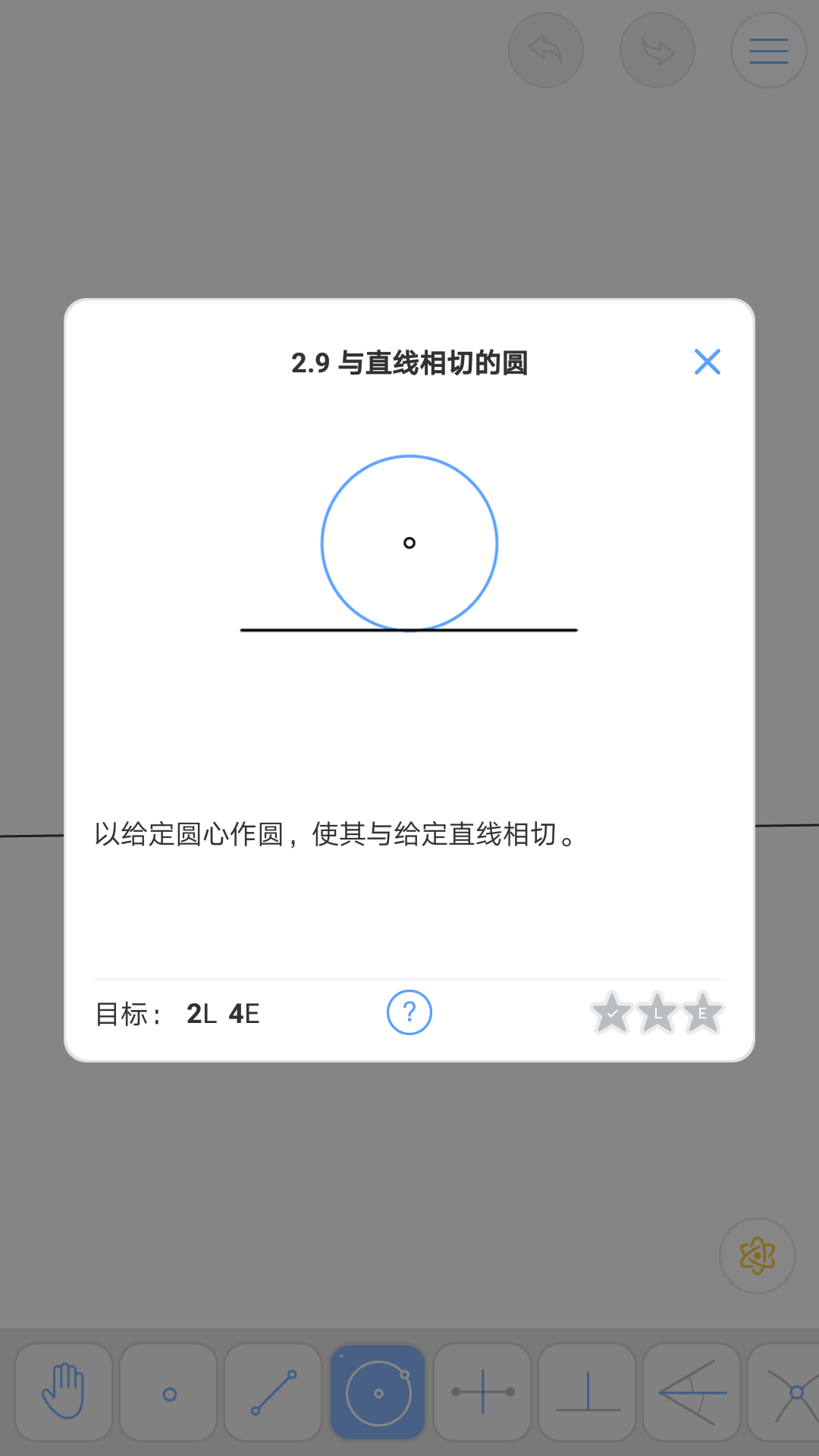The image size is (819, 1456).
Task: Open the hamburger menu
Action: (x=768, y=50)
